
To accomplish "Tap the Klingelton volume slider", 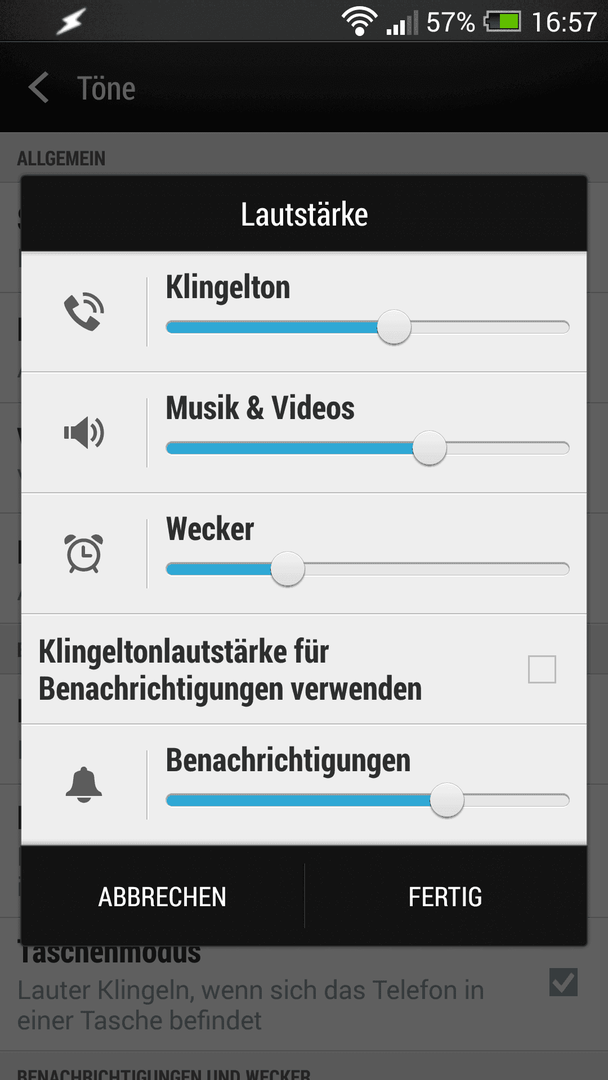I will point(368,327).
